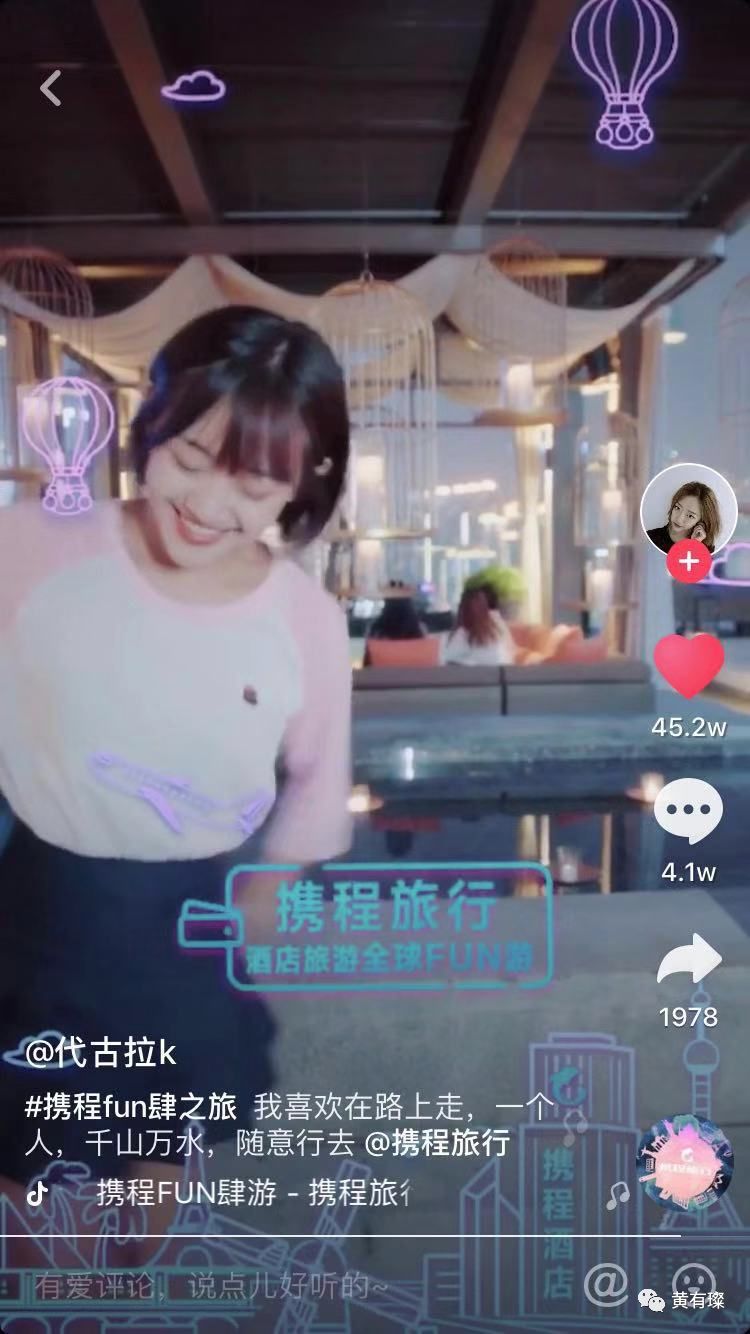Like this video with the heart icon

pyautogui.click(x=688, y=666)
